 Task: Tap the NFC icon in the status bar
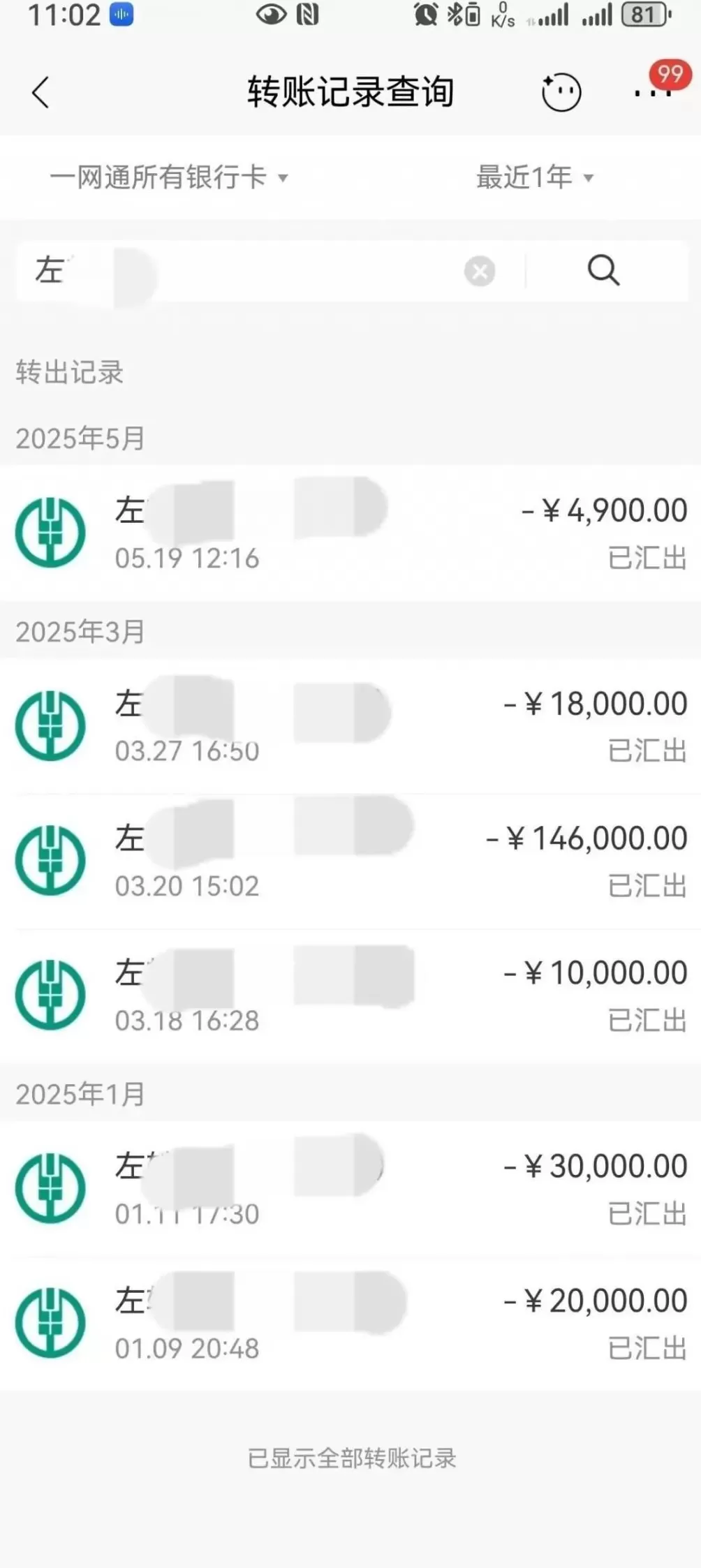click(x=308, y=13)
